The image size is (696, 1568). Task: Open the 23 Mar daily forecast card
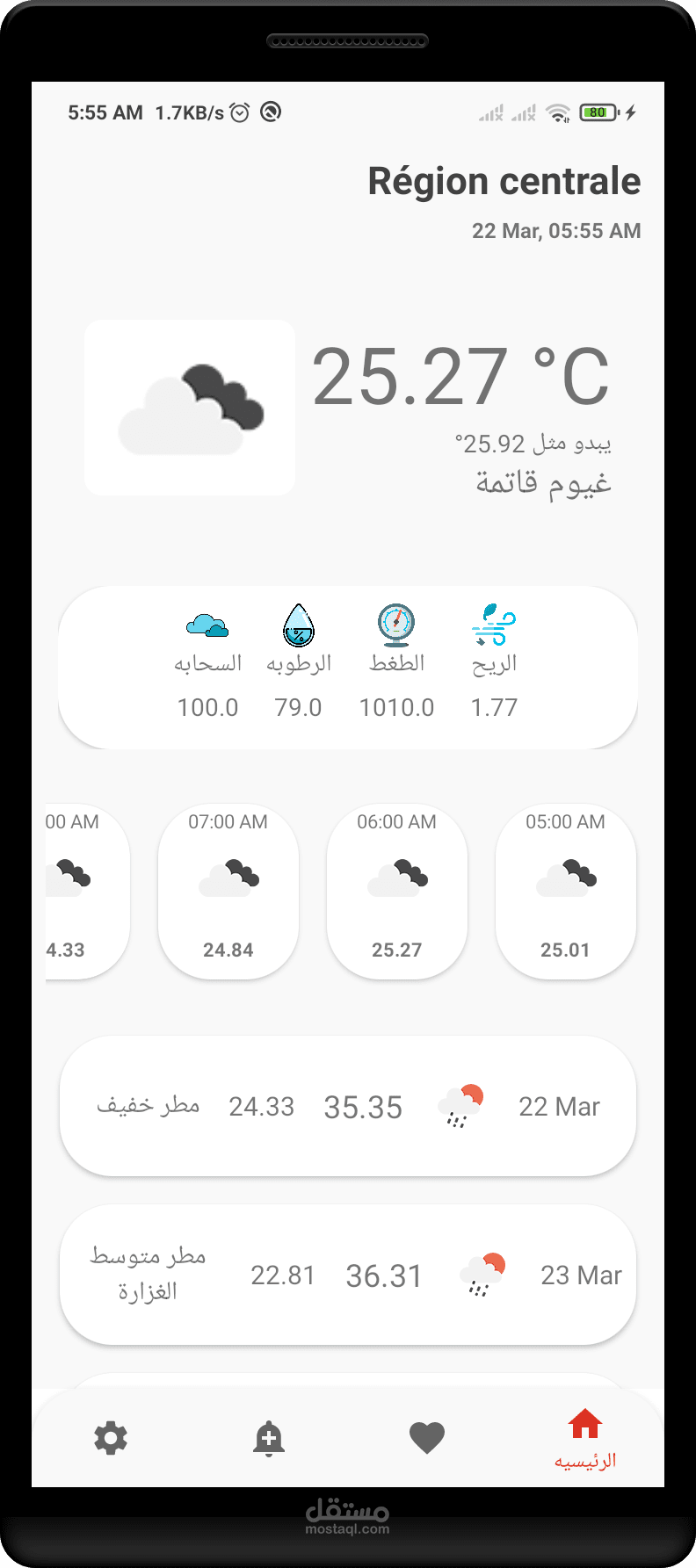tap(348, 1275)
